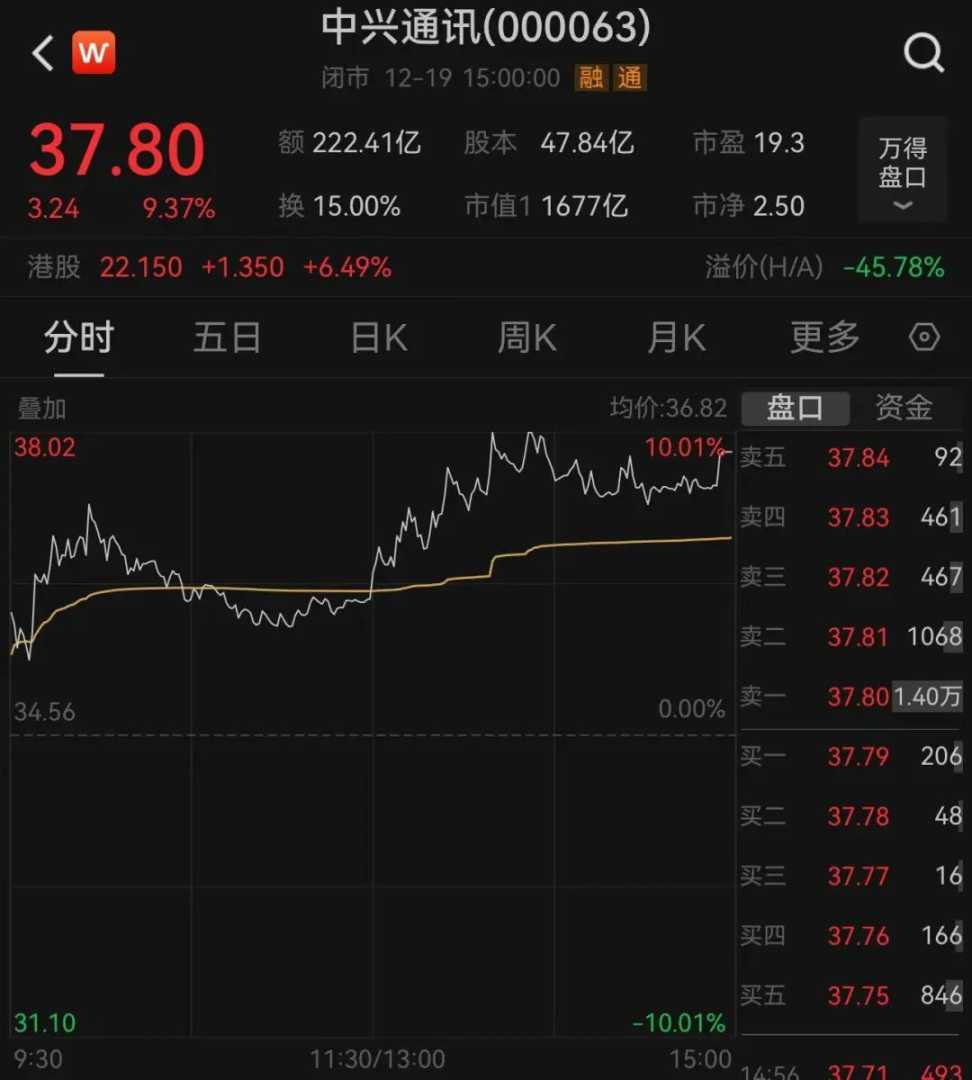Select the 日K chart tab
This screenshot has width=972, height=1080.
[x=378, y=338]
